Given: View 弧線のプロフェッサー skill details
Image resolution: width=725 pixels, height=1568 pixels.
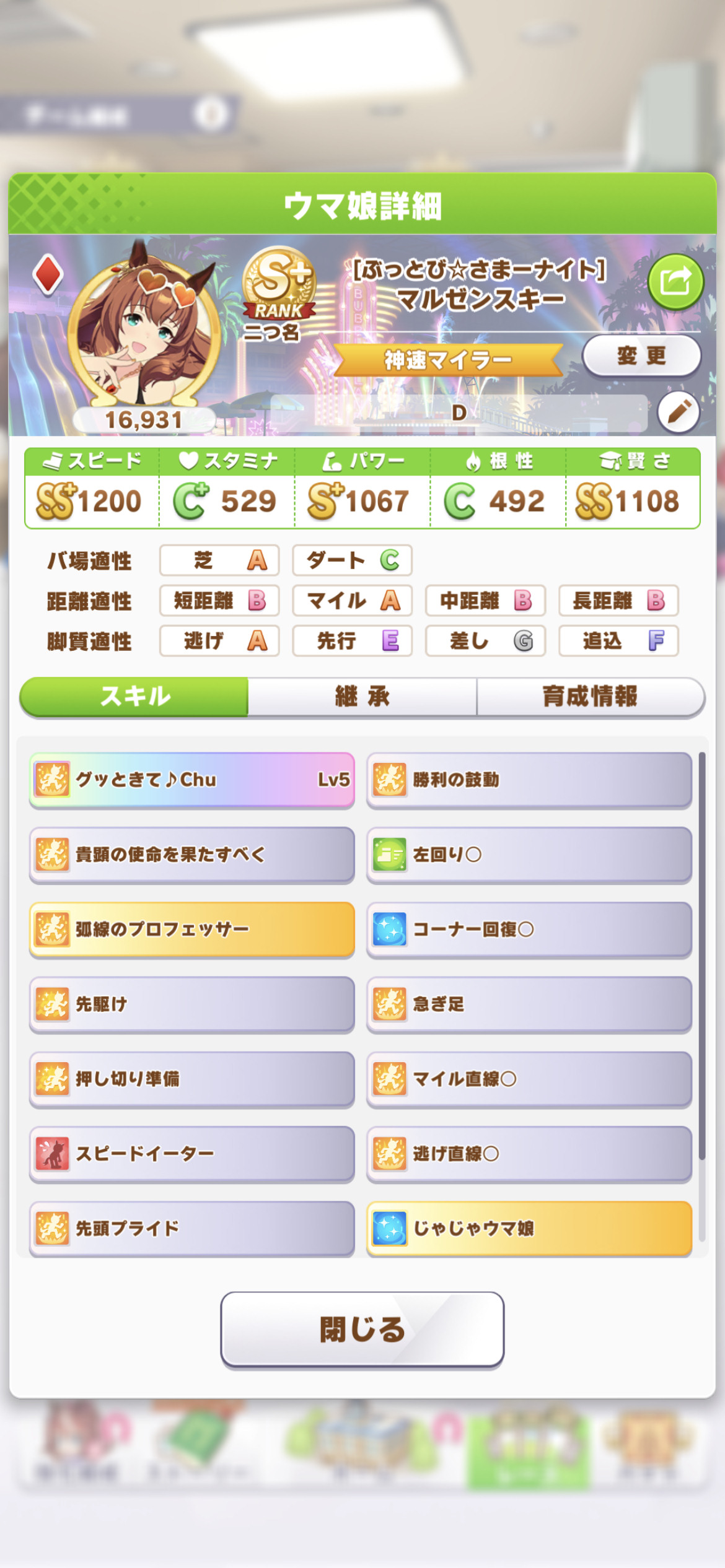Looking at the screenshot, I should point(192,930).
